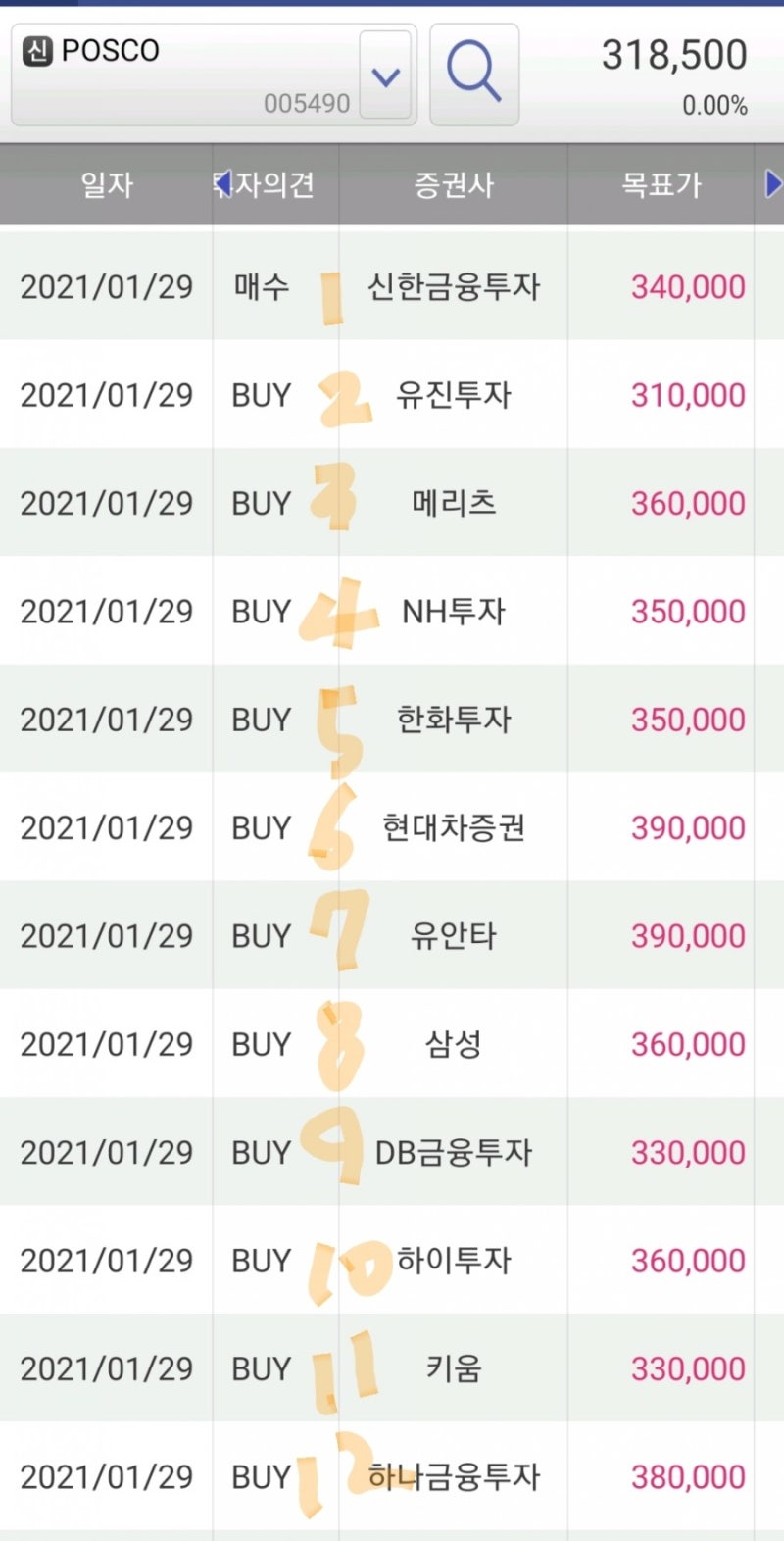Click the blue right-arrow after 목표가 header
Screen dimensions: 784x1541
click(x=773, y=182)
